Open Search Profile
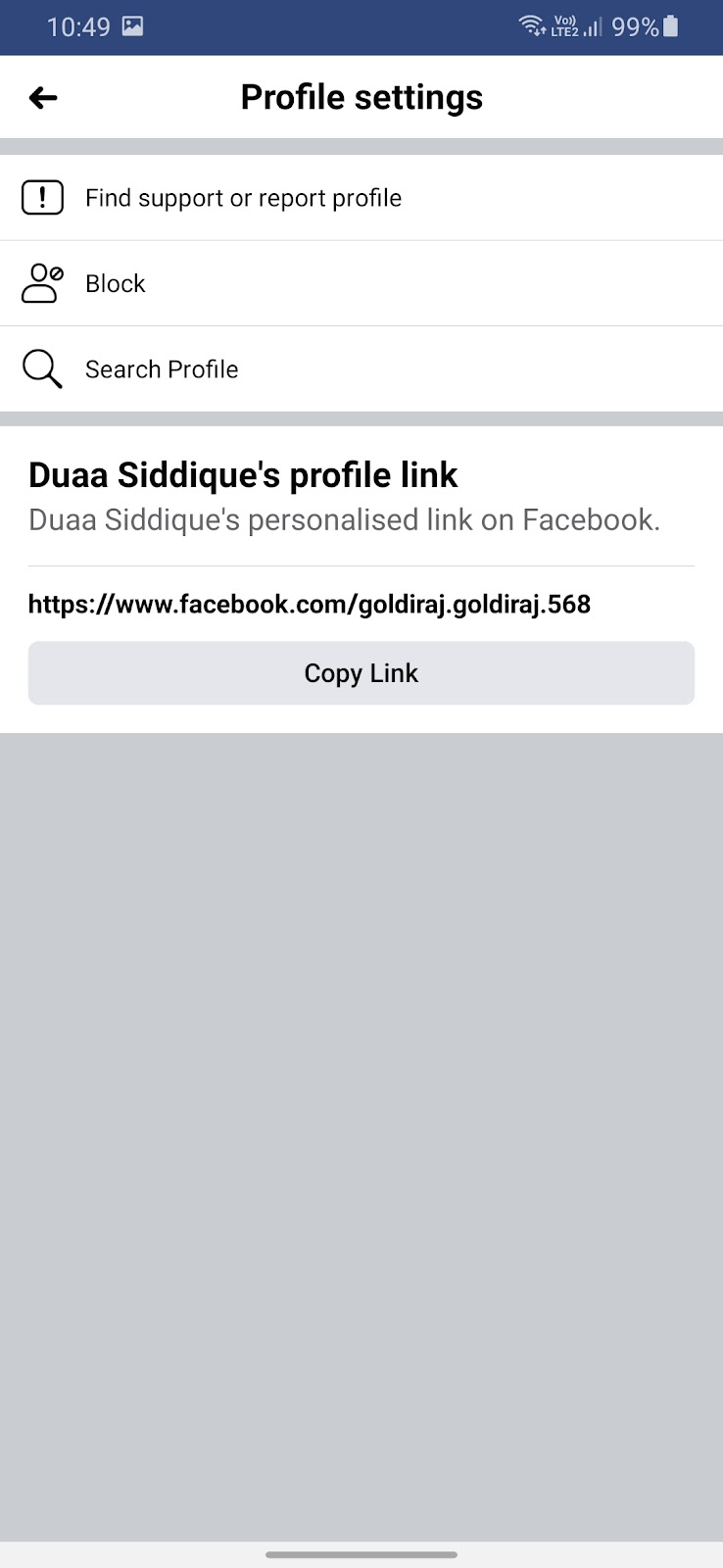 [x=162, y=369]
